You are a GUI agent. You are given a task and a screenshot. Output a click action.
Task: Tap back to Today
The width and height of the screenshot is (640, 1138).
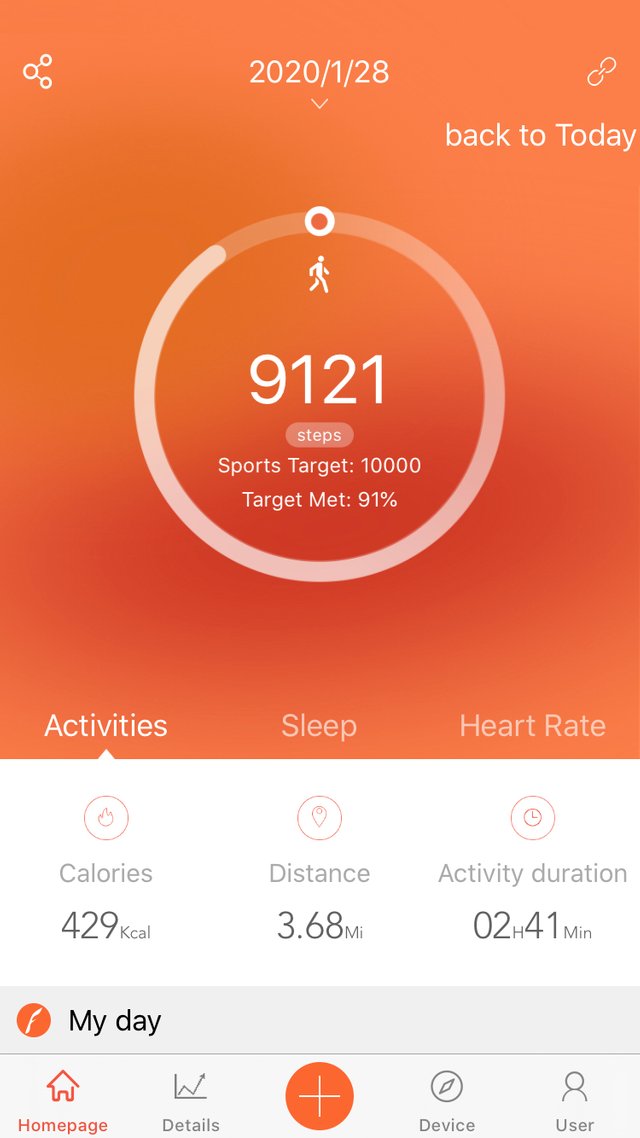(540, 136)
